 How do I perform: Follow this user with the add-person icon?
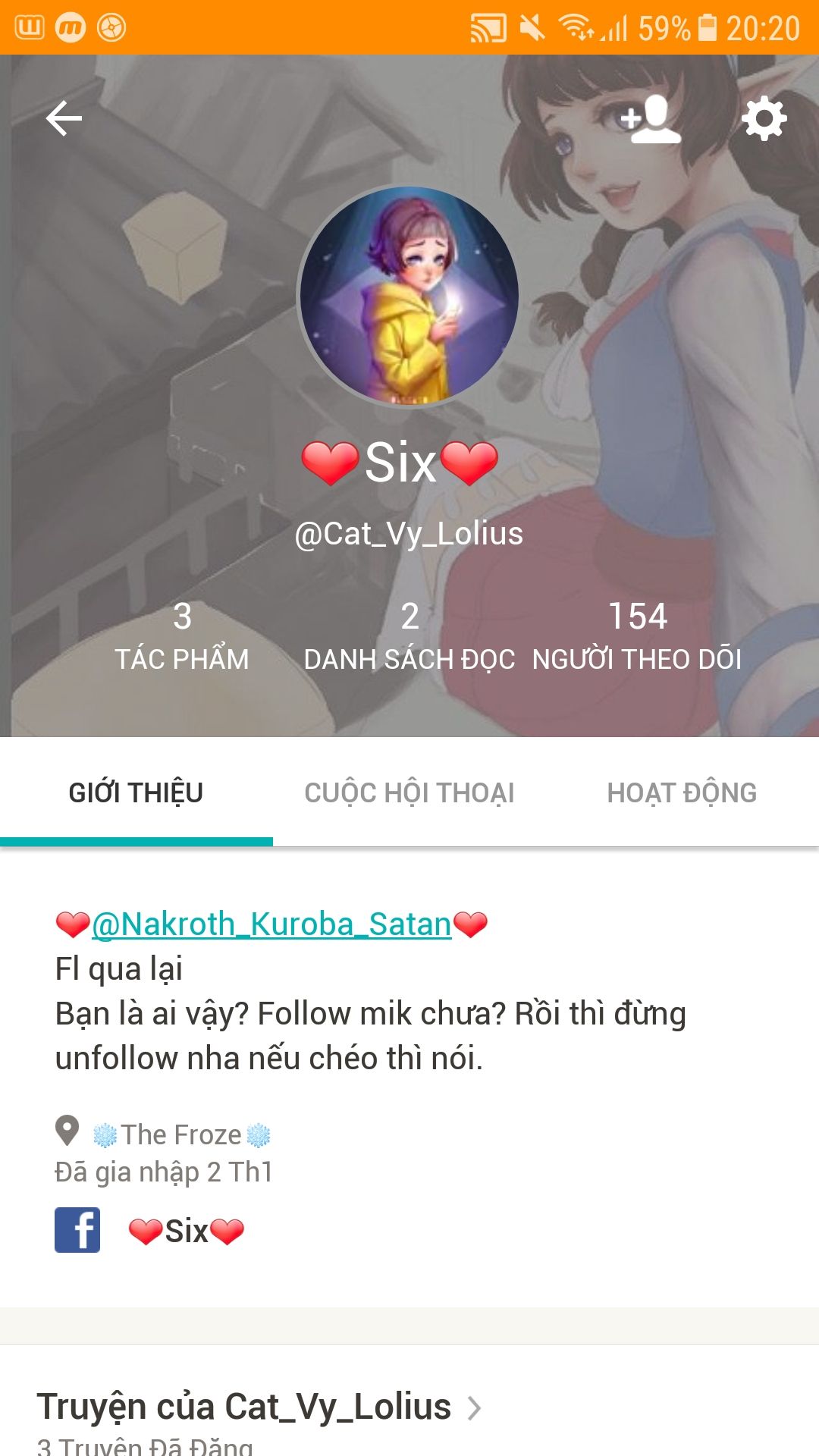tap(650, 119)
